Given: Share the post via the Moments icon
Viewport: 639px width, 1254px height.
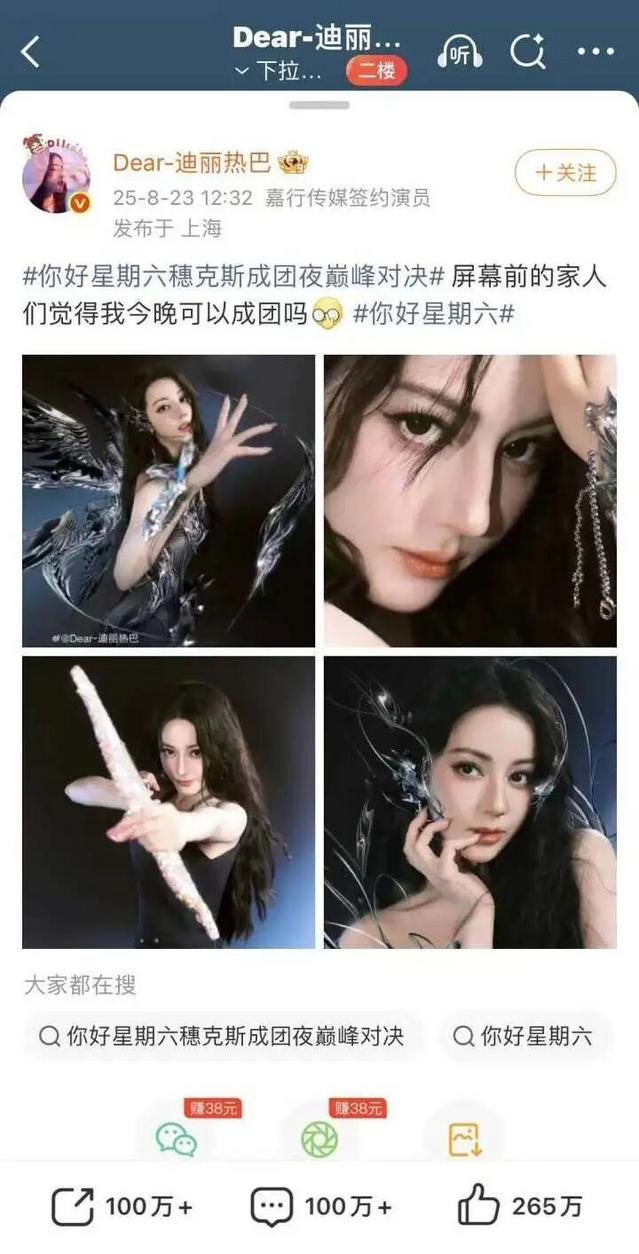Looking at the screenshot, I should click(320, 1138).
